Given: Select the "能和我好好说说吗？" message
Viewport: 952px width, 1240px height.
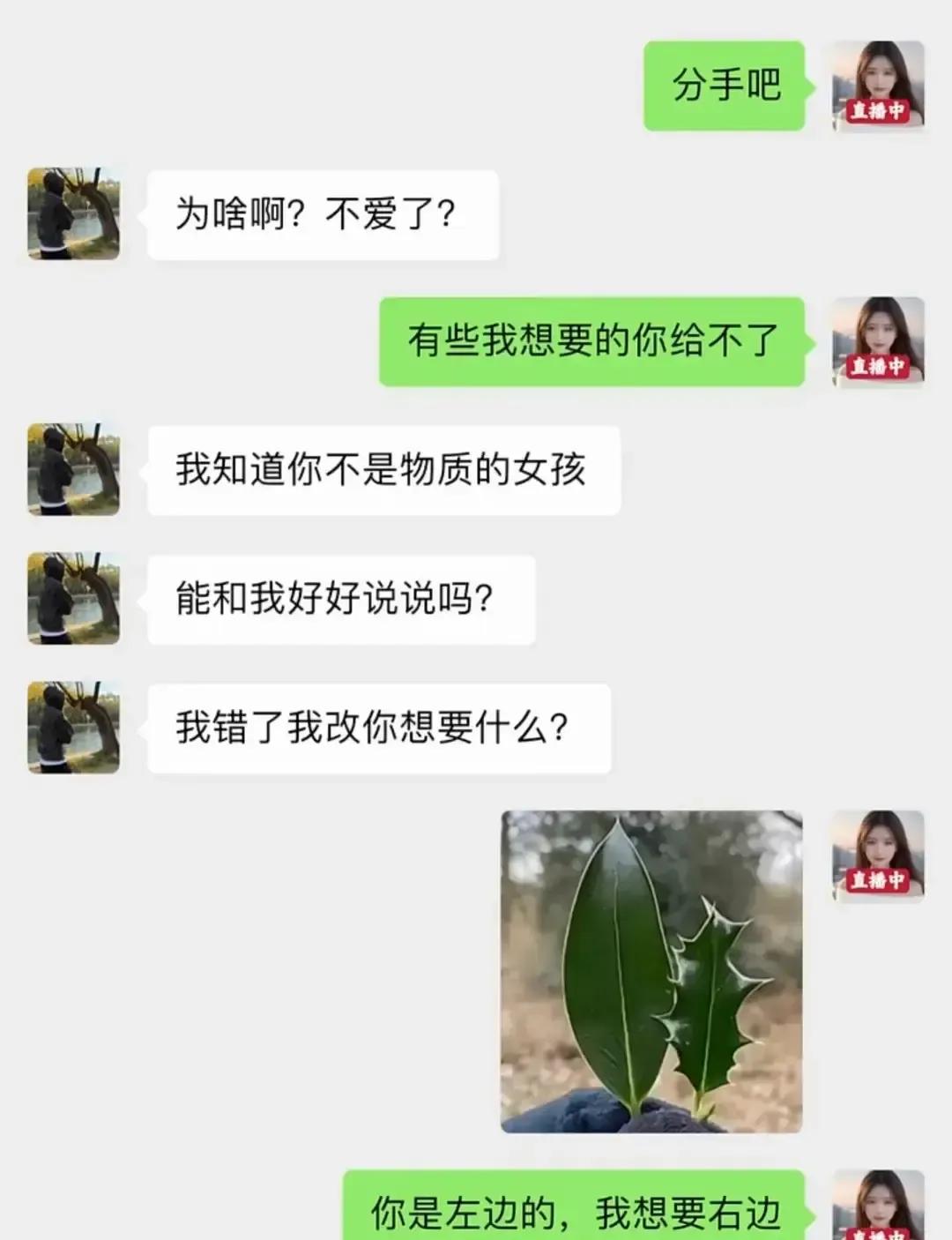Looking at the screenshot, I should (x=335, y=598).
